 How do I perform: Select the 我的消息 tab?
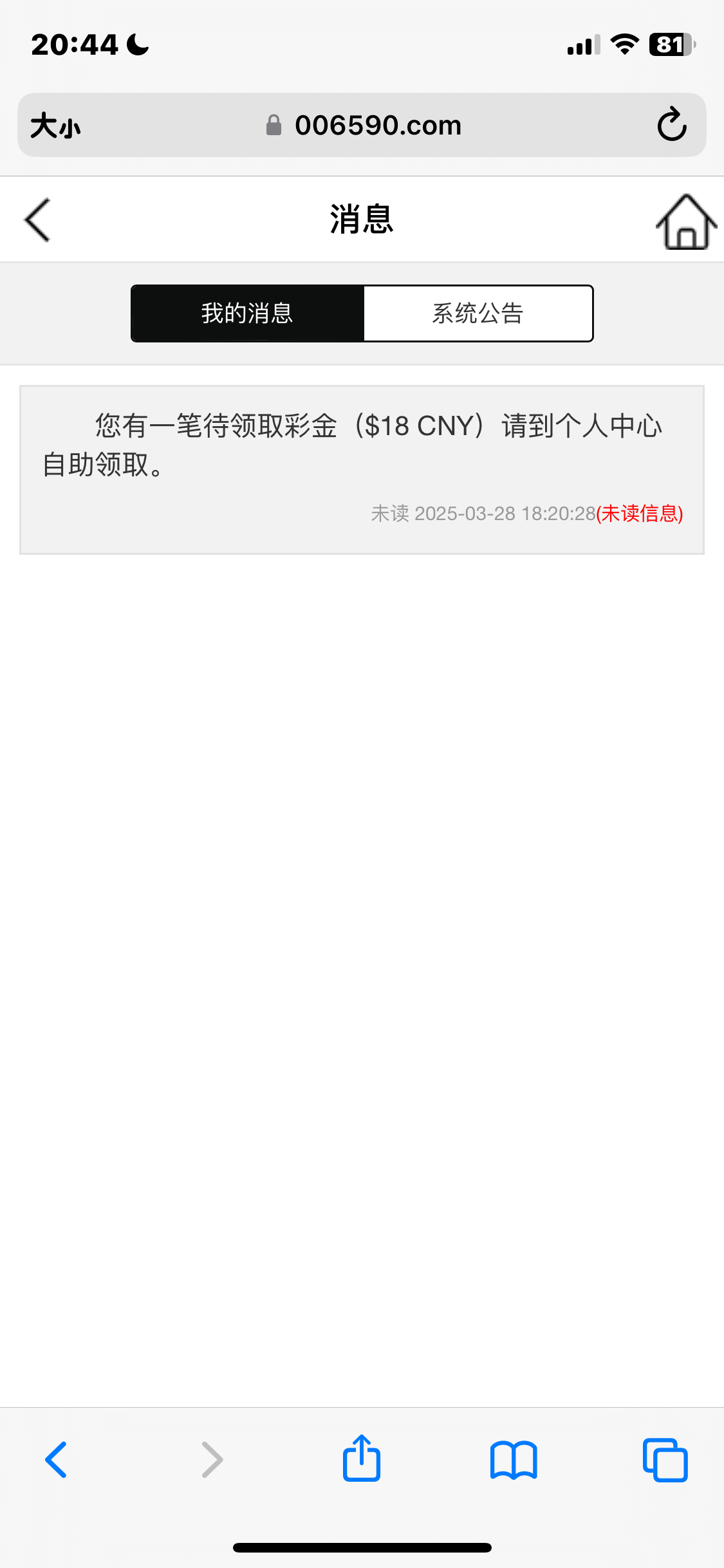[247, 313]
